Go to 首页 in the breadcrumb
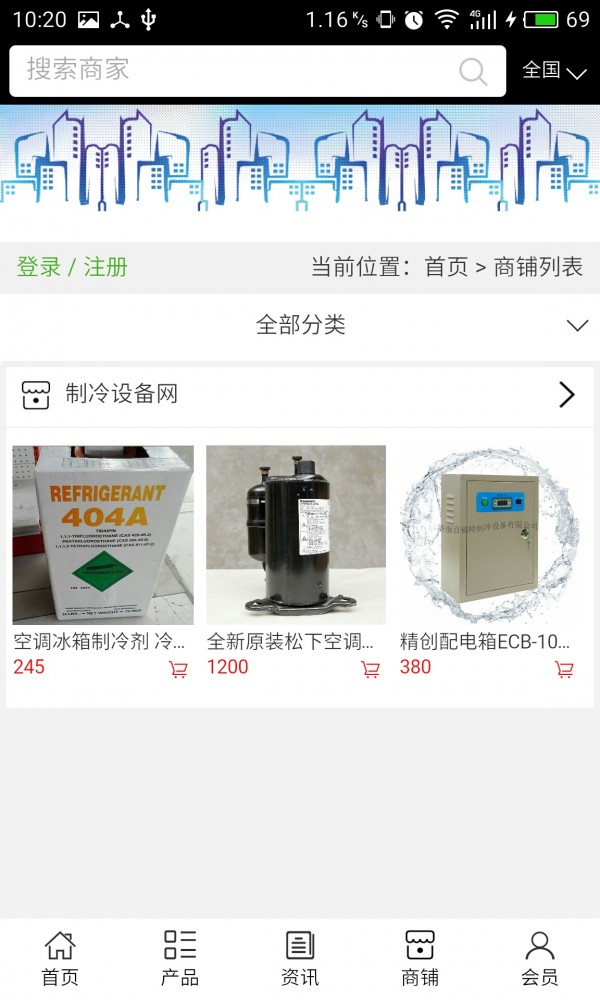The image size is (600, 1000). click(446, 267)
